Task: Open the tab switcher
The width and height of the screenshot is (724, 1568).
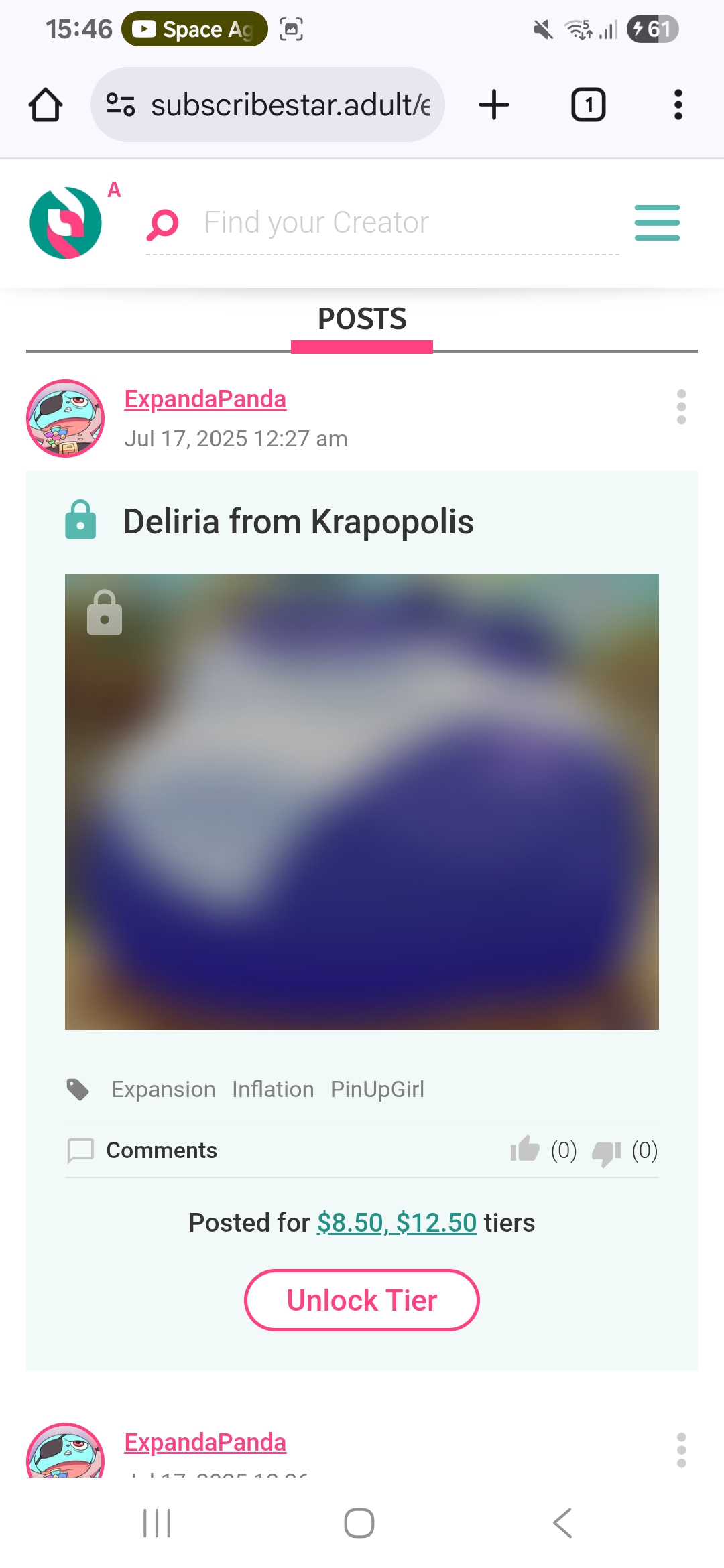Action: (x=588, y=105)
